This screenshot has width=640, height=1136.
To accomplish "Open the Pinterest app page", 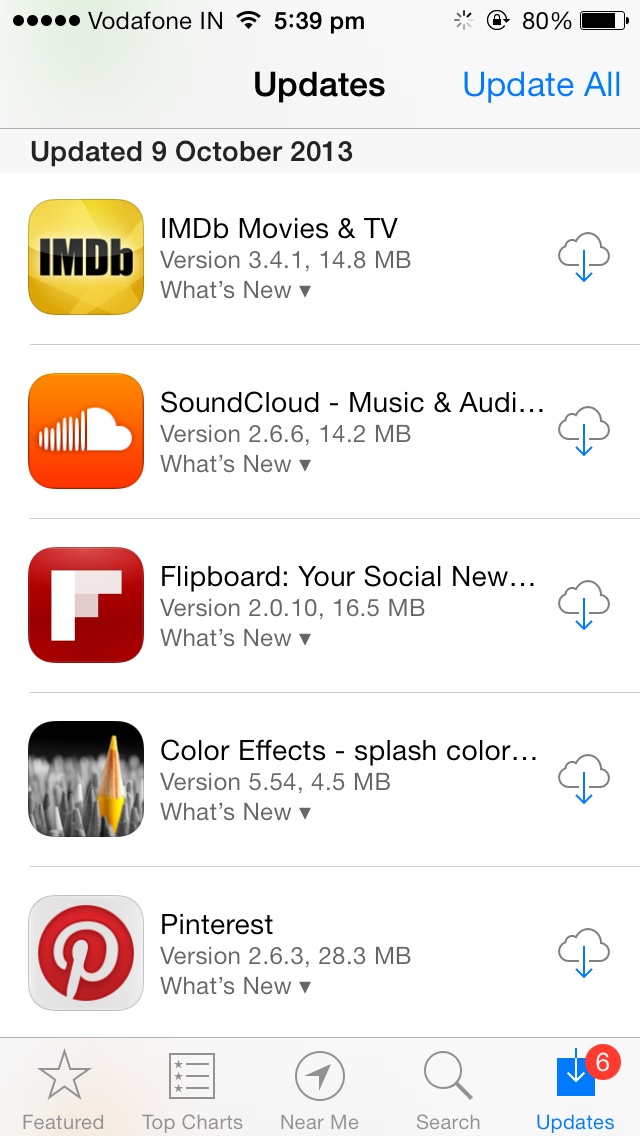I will [x=86, y=953].
